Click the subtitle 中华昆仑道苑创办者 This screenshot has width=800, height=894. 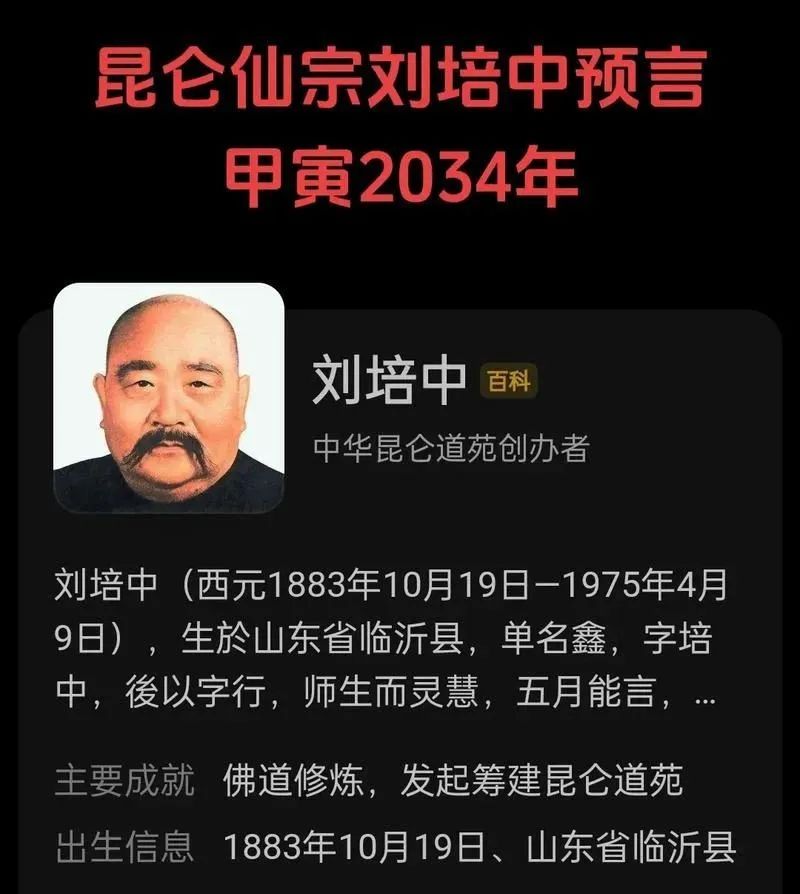click(x=452, y=446)
